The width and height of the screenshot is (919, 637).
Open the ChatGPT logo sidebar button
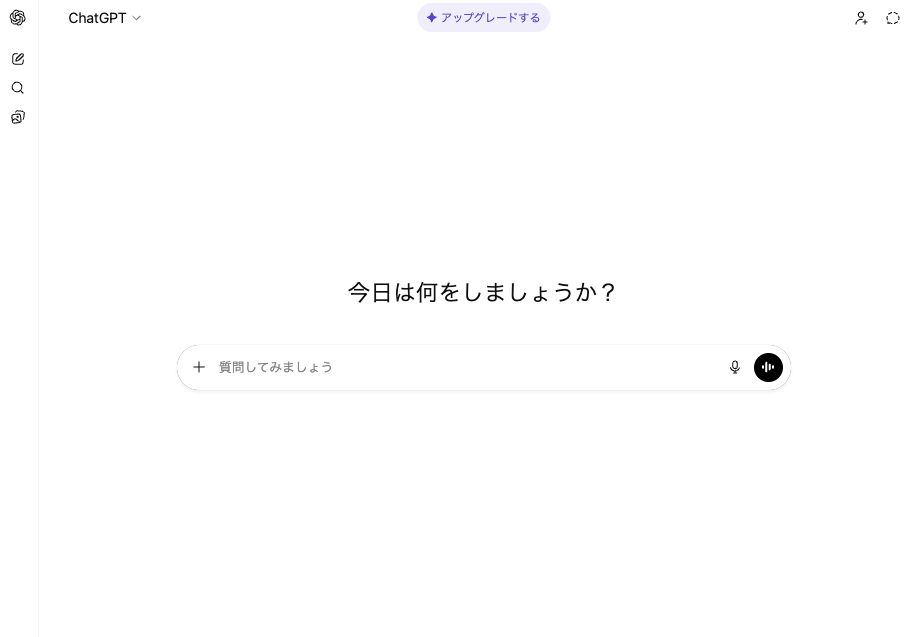tap(18, 18)
